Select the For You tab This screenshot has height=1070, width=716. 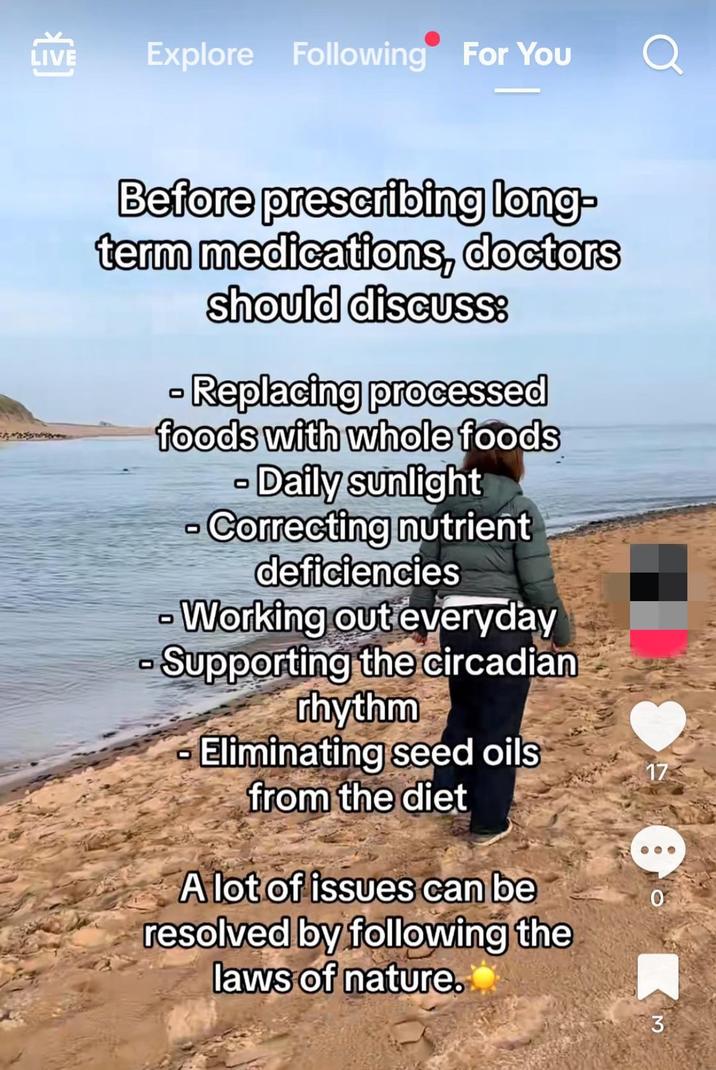point(516,54)
